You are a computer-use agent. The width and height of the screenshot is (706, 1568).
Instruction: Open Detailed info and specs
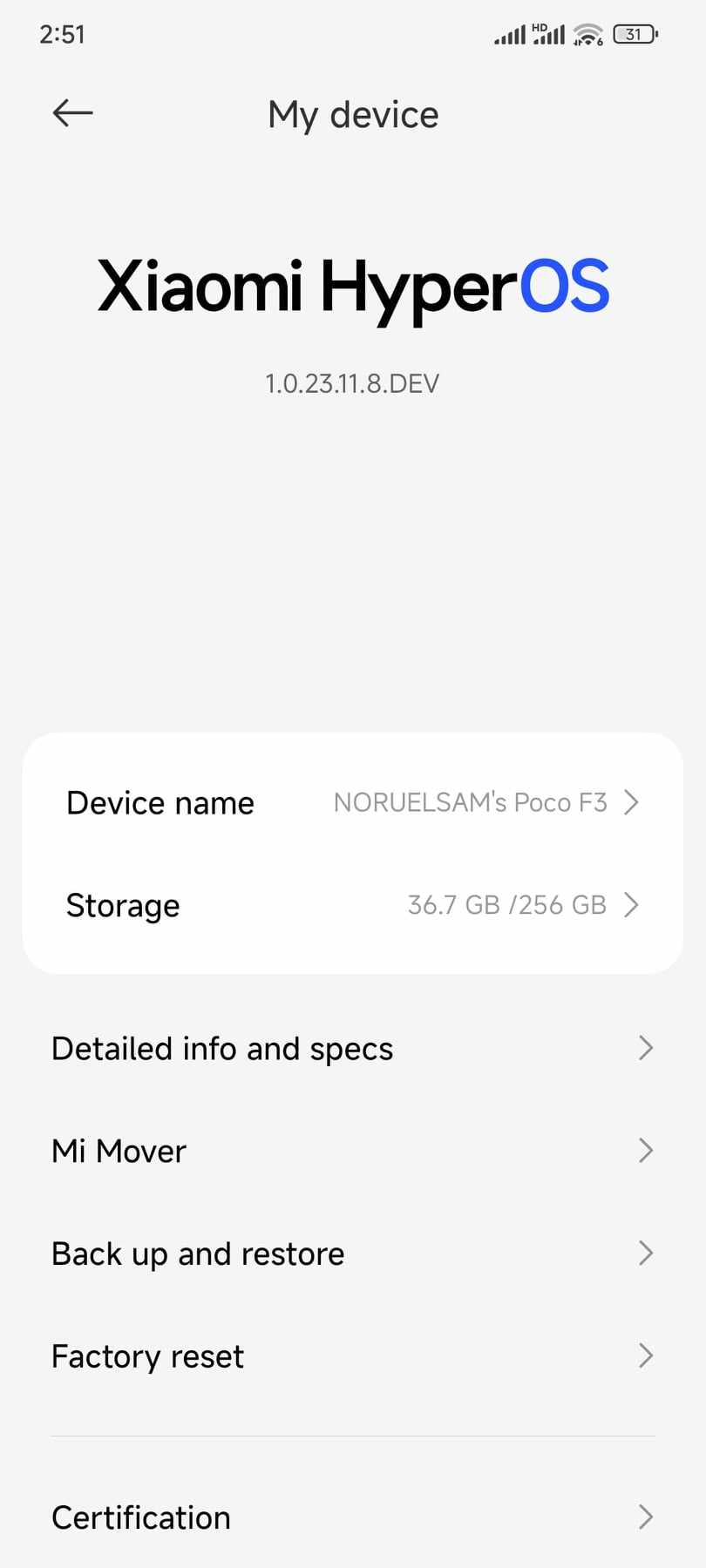[x=353, y=1049]
